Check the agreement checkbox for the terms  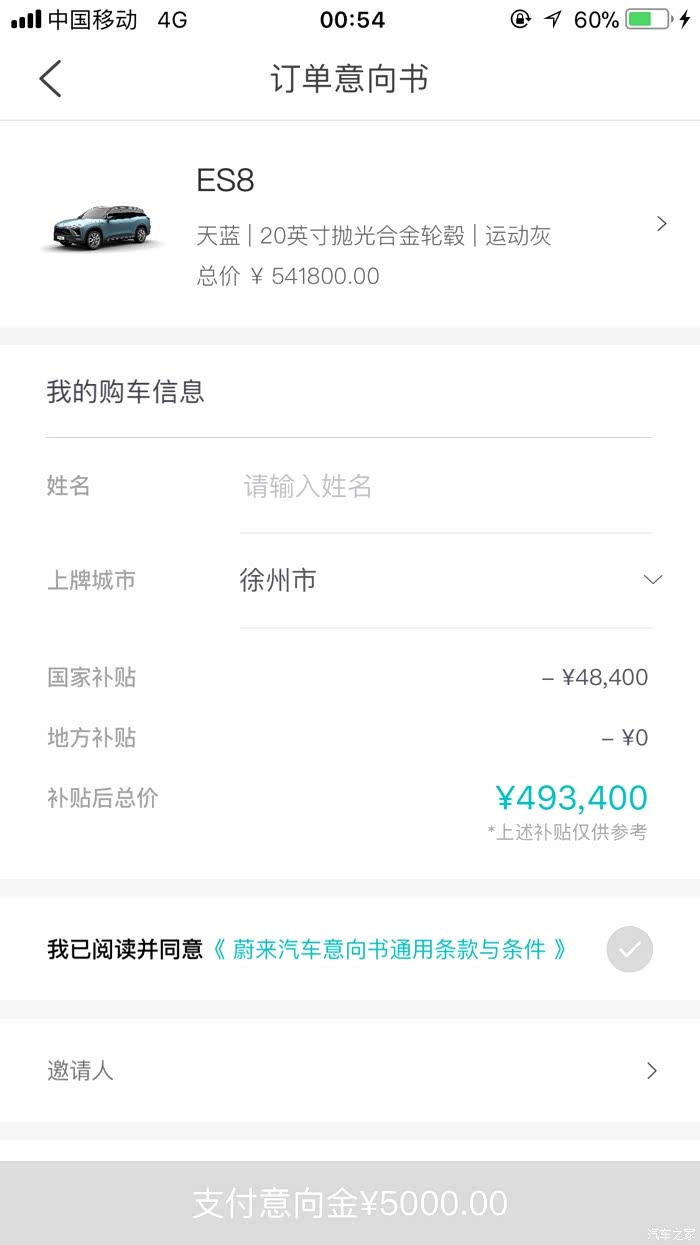629,950
